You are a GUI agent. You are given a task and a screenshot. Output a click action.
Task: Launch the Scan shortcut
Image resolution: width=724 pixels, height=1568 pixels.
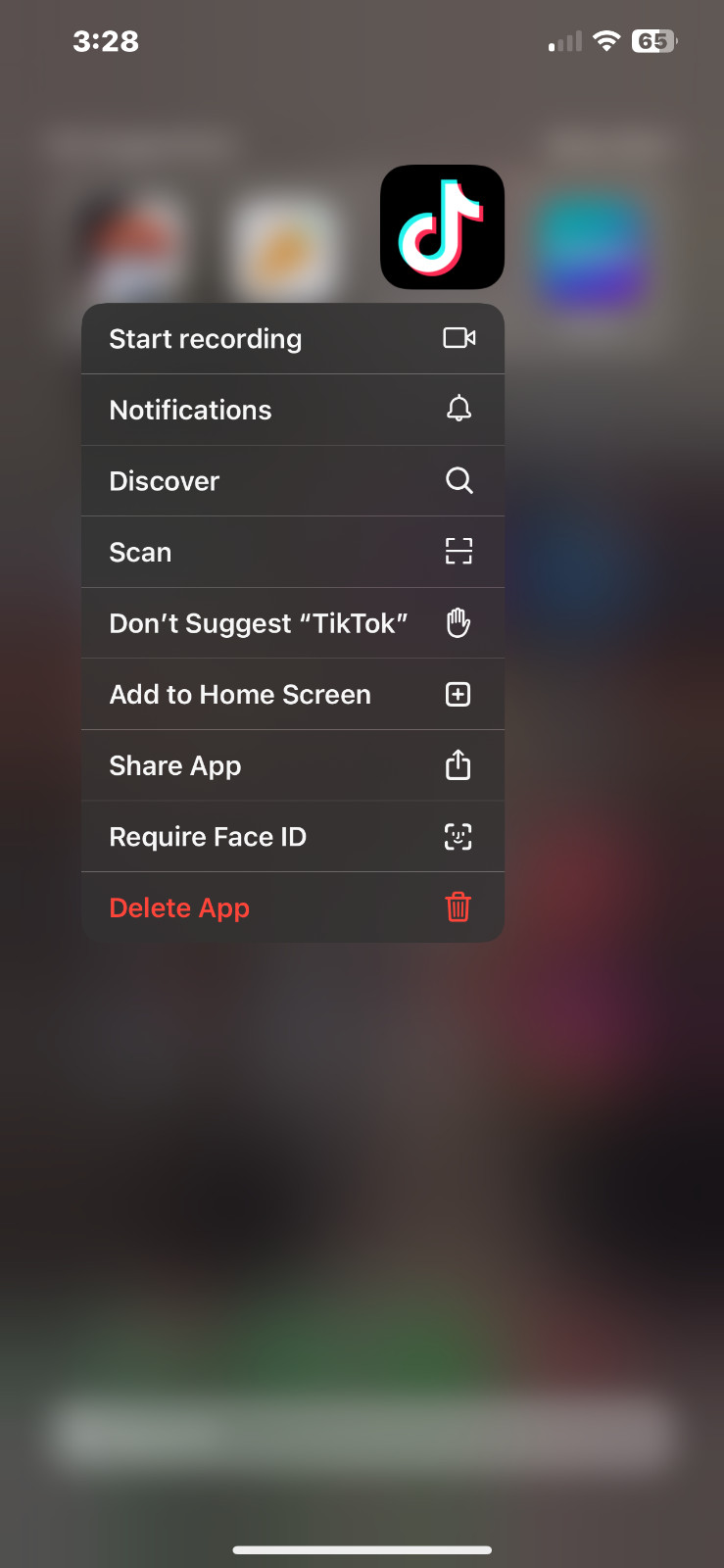click(x=292, y=552)
